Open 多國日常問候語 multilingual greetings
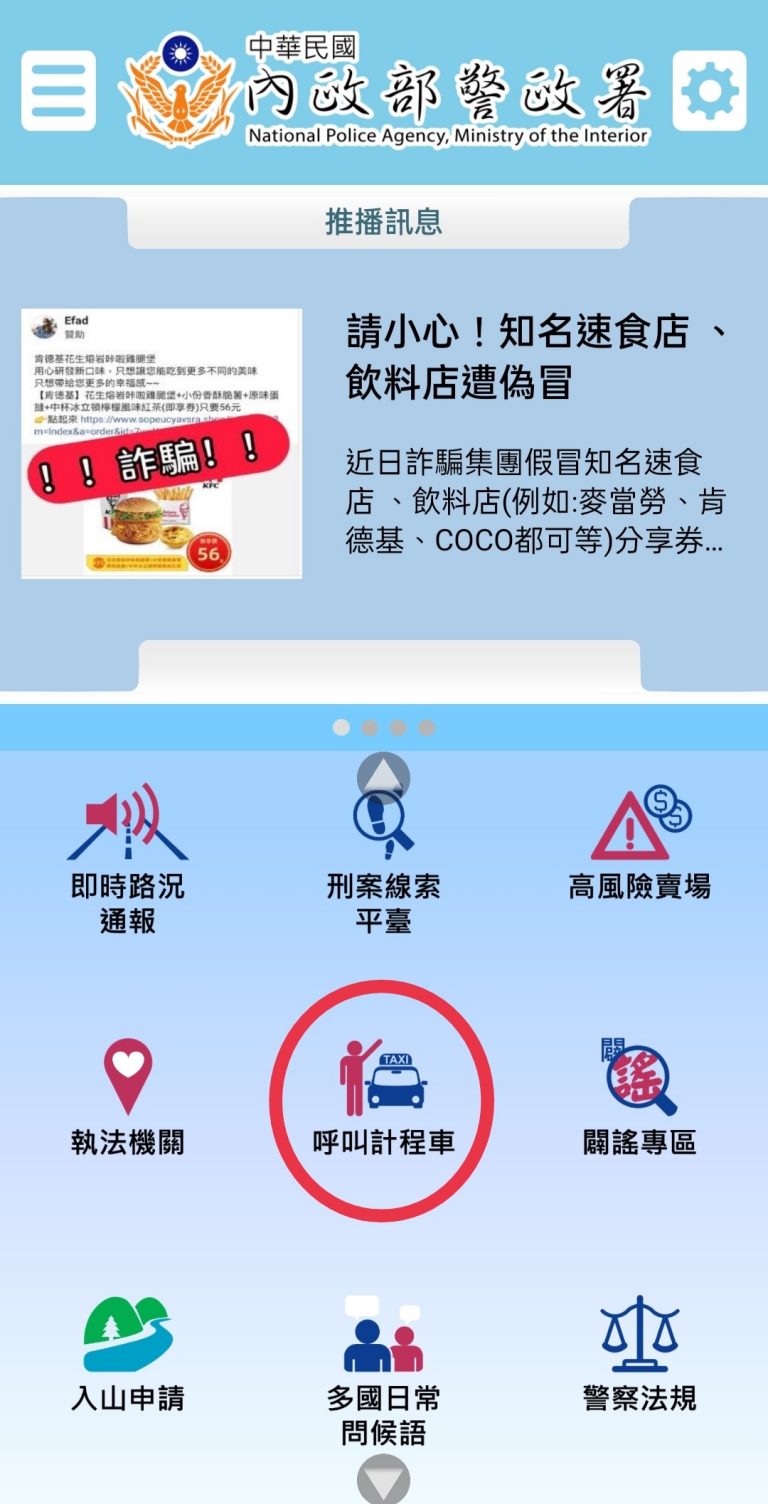Screen dimensions: 768x1504 pos(383,1368)
